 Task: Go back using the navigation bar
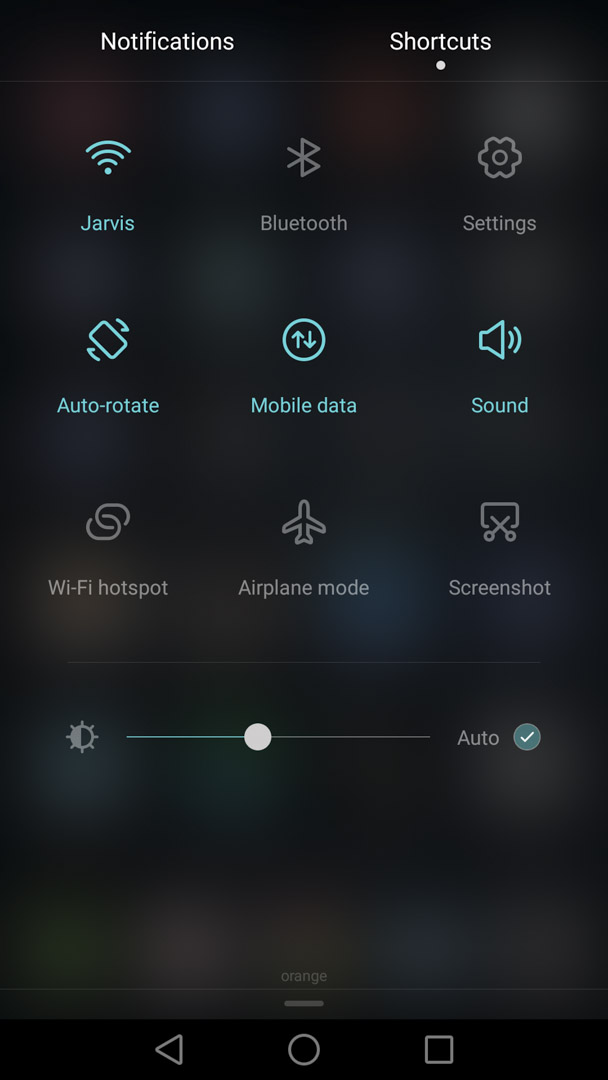(x=169, y=1050)
